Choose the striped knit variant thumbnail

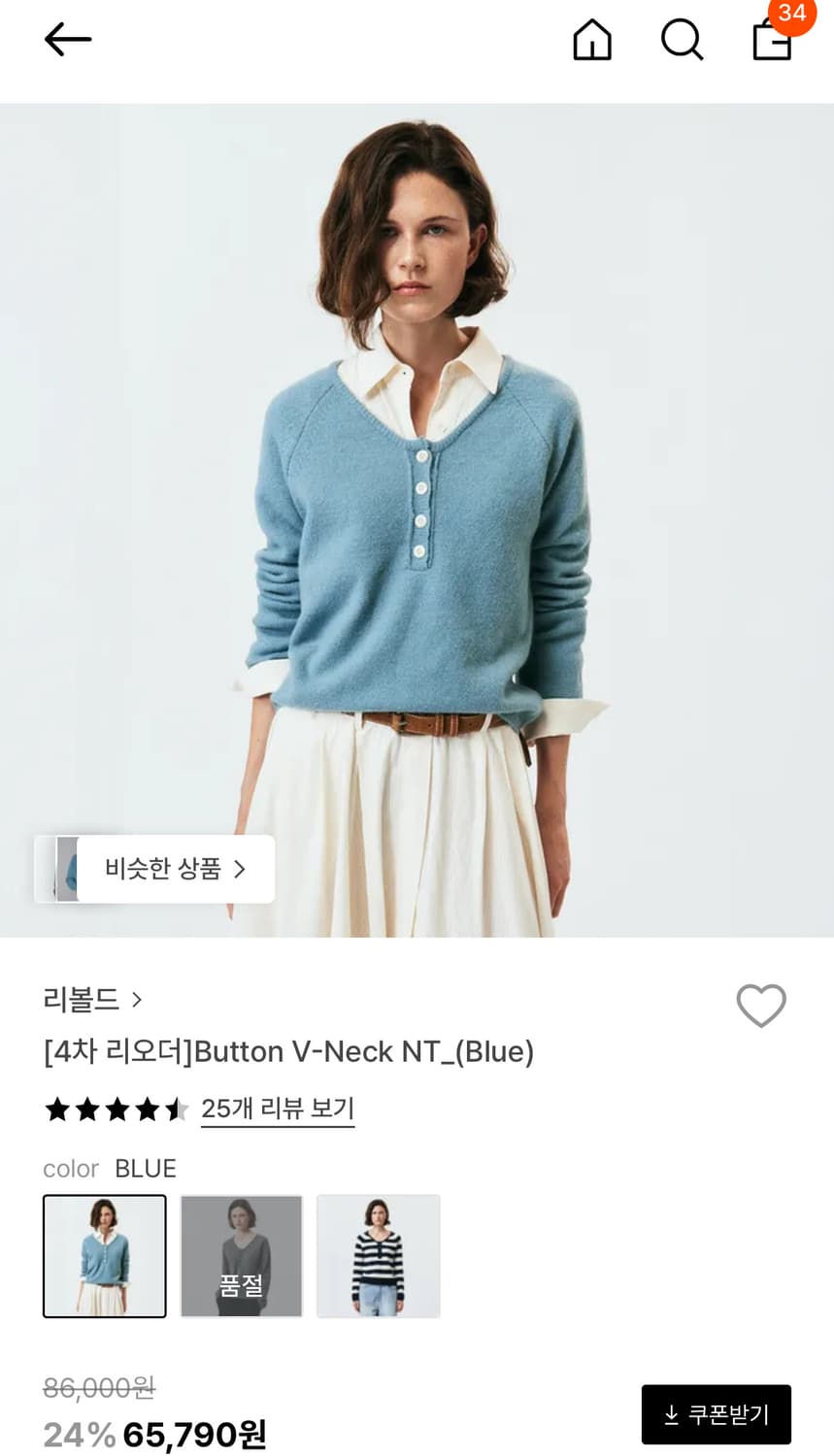(378, 1256)
